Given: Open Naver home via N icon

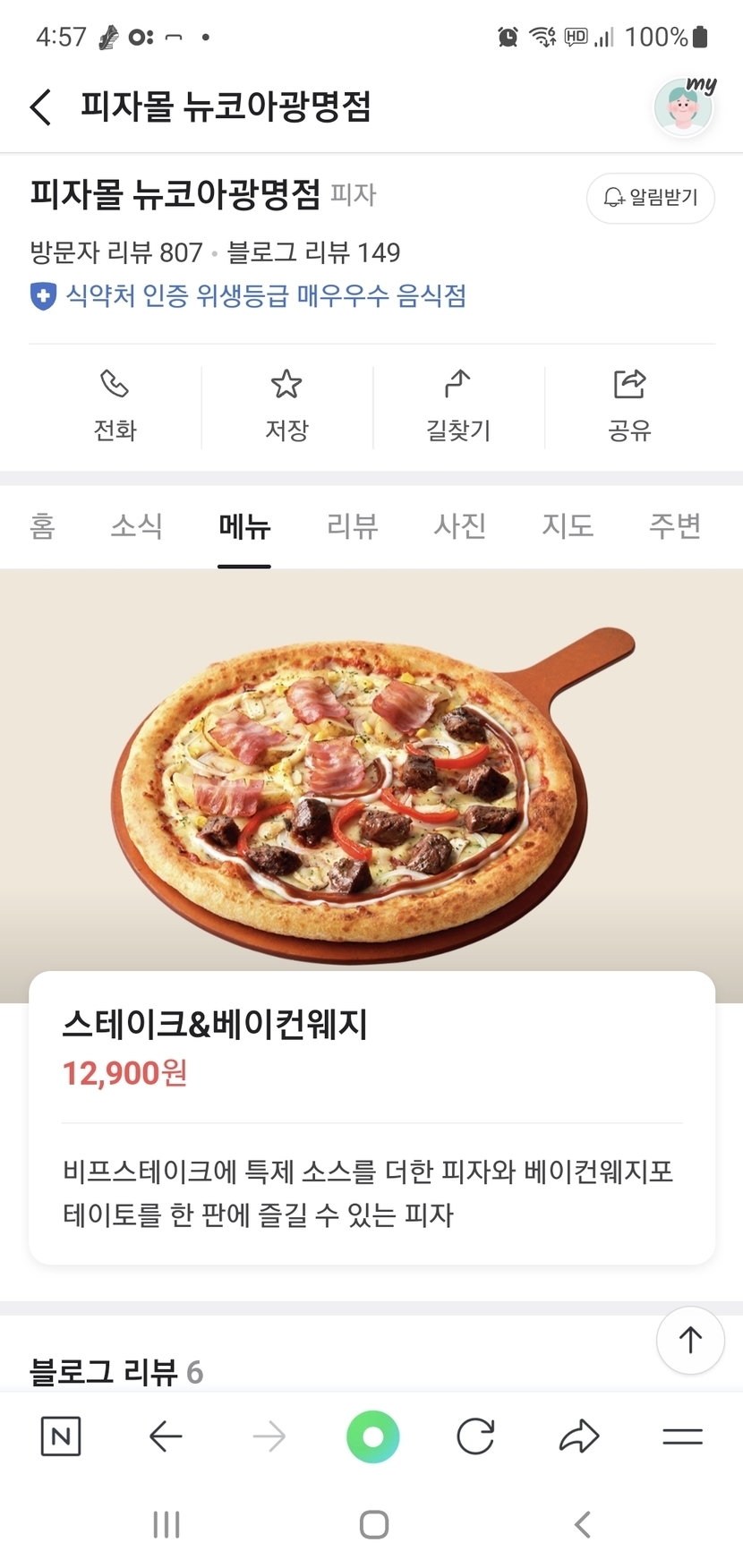Looking at the screenshot, I should coord(61,1436).
